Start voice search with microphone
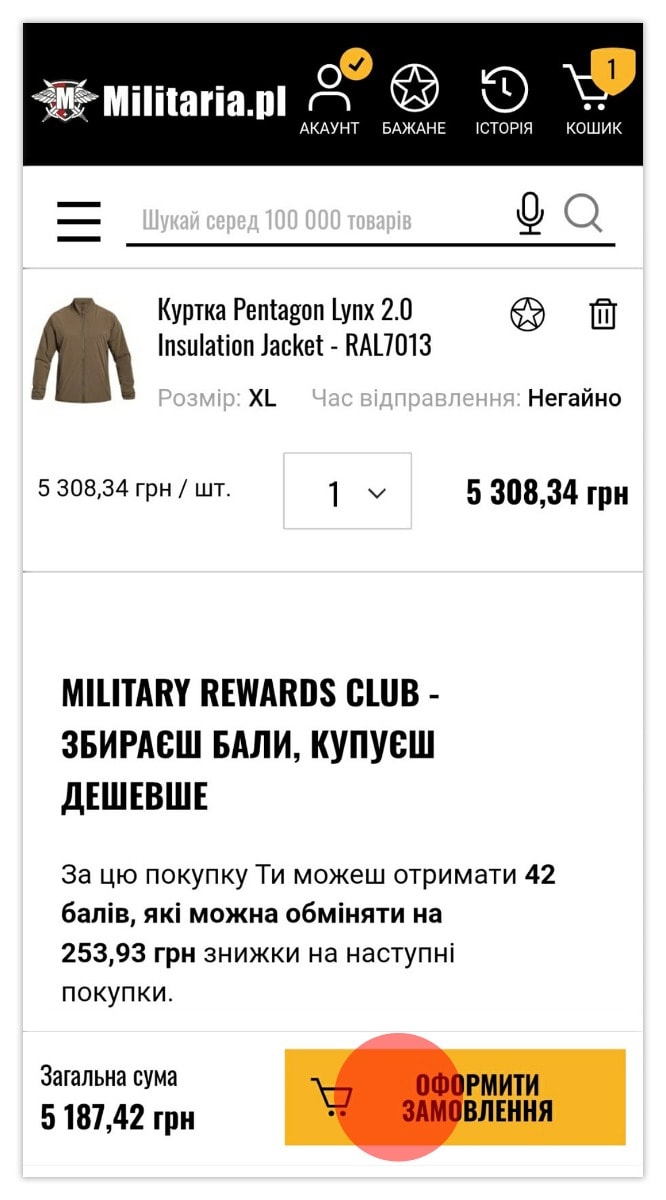The width and height of the screenshot is (666, 1200). (x=530, y=214)
